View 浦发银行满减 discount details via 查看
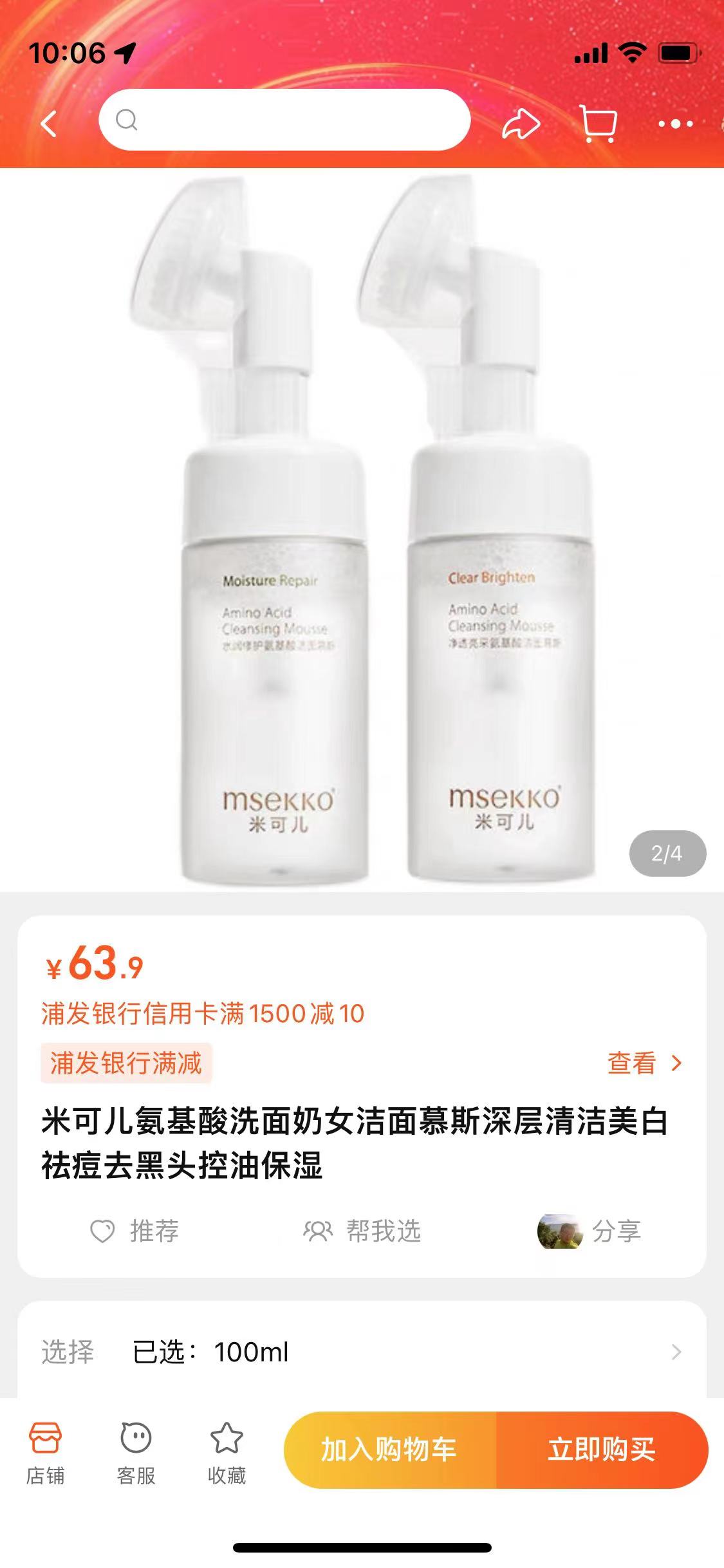The height and width of the screenshot is (1568, 724). 644,1063
